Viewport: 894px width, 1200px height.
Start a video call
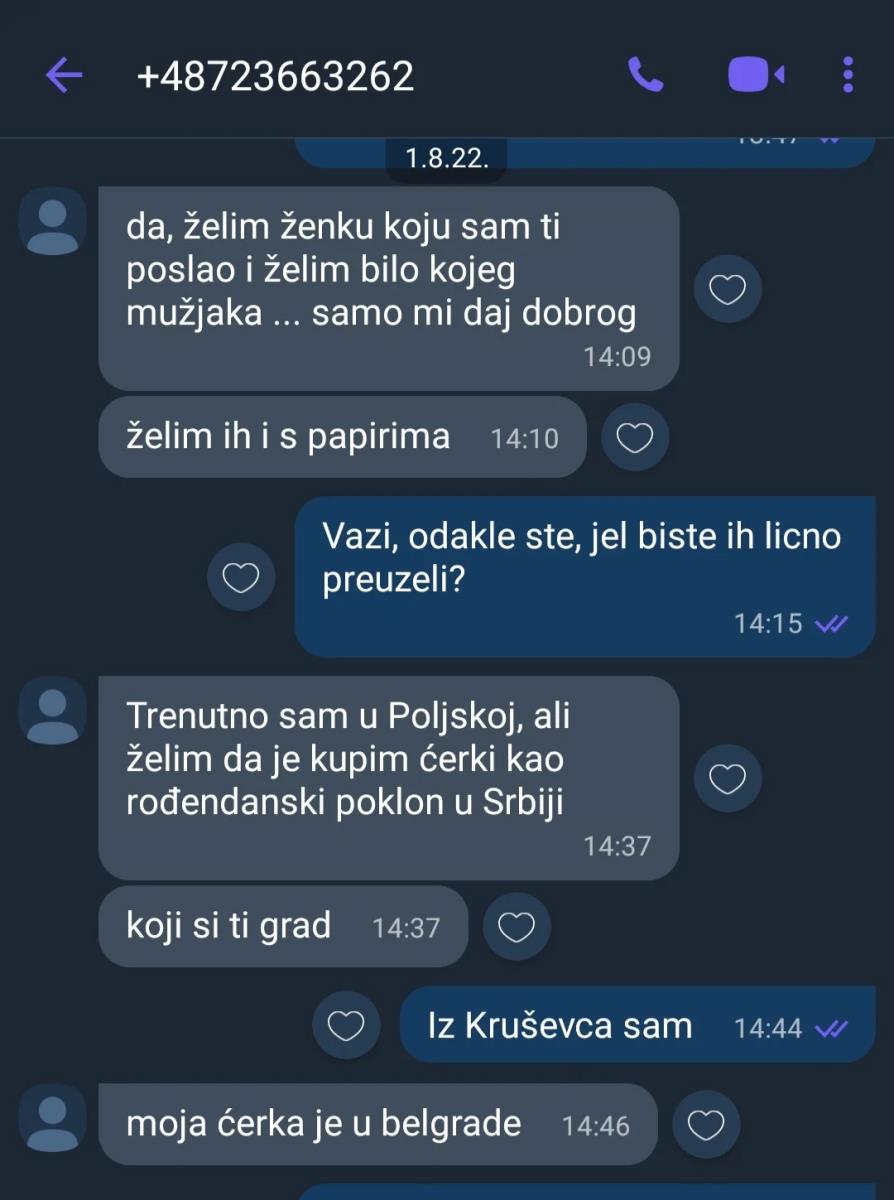pyautogui.click(x=757, y=75)
